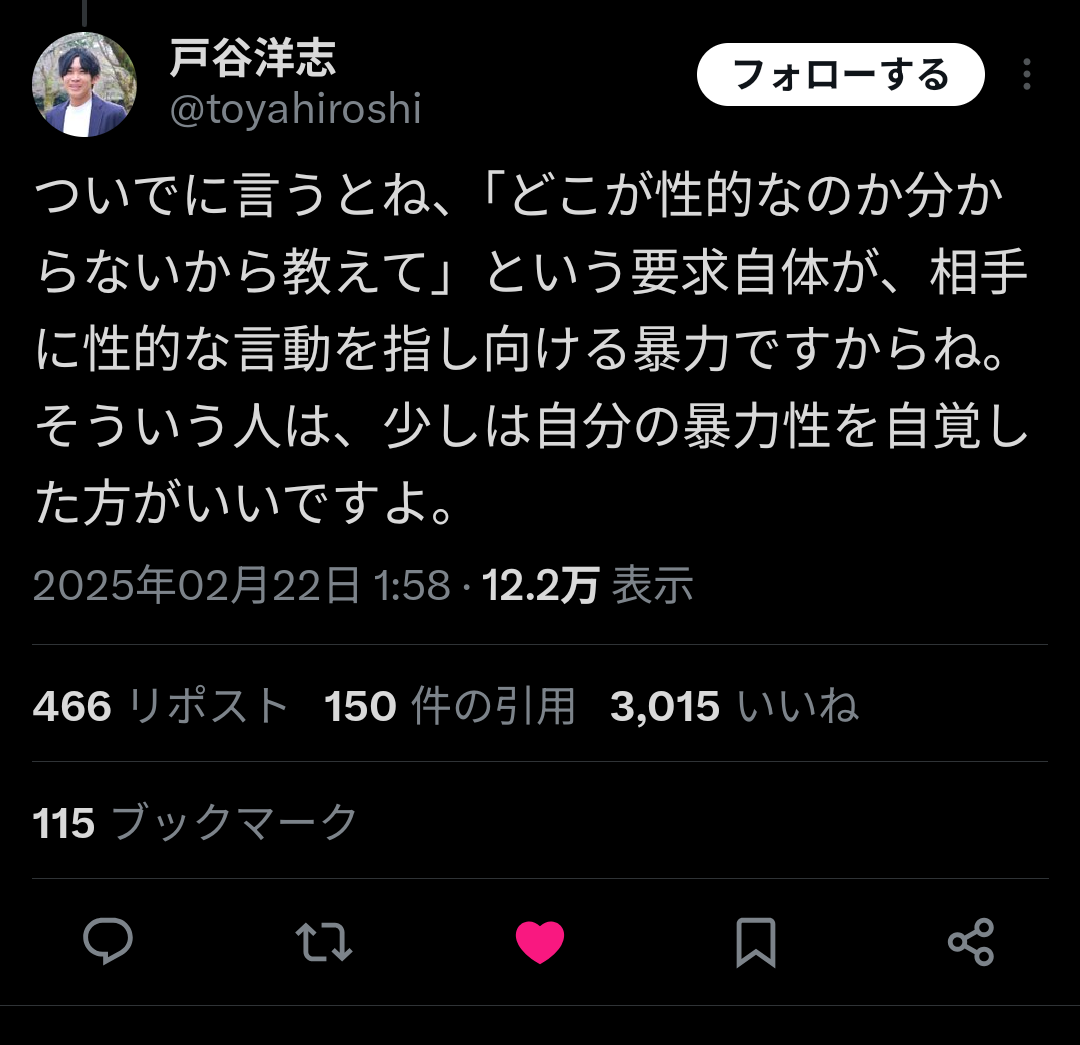
Task: Unlike the post with the pink heart
Action: (x=540, y=942)
